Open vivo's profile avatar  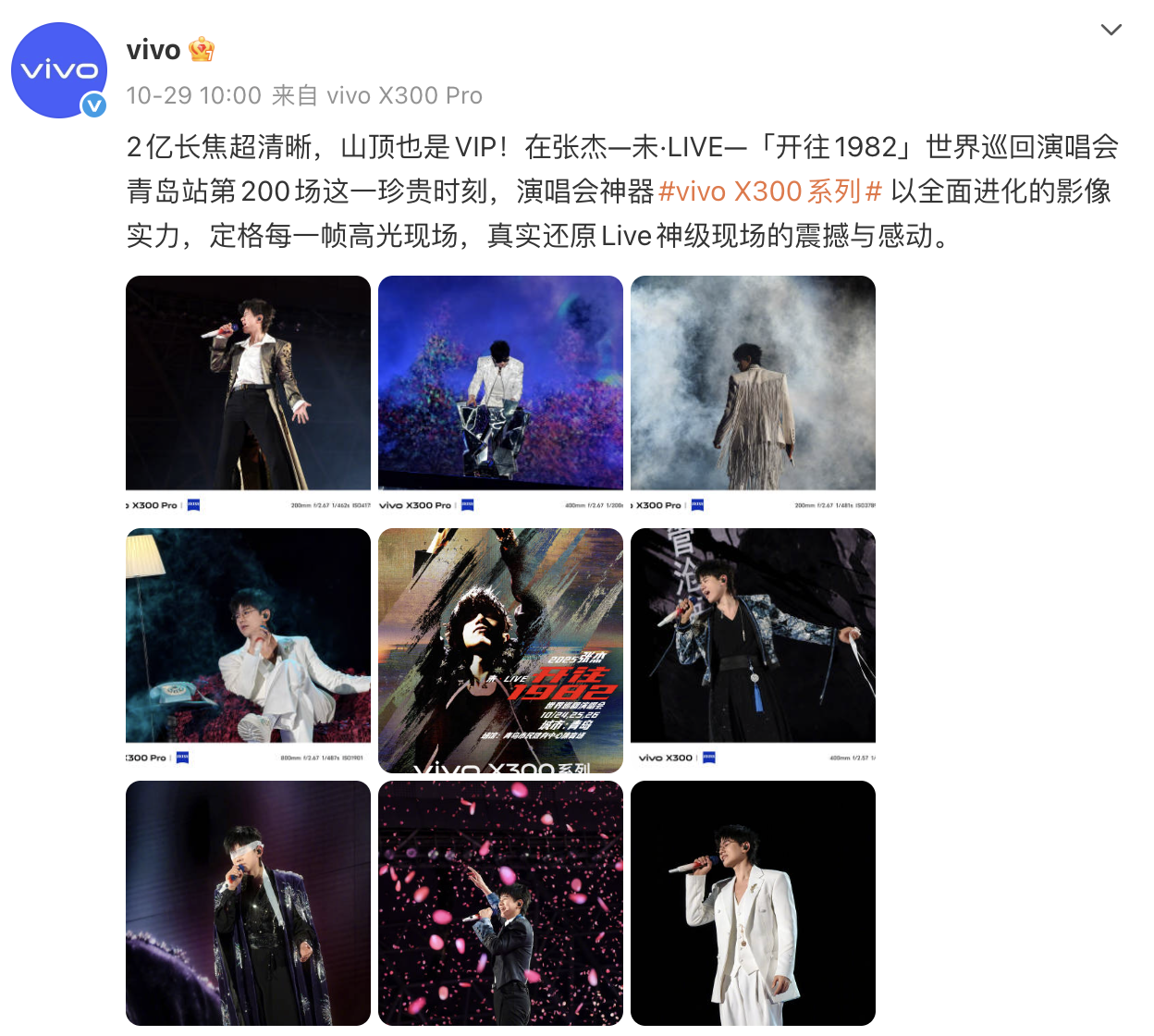(x=59, y=70)
